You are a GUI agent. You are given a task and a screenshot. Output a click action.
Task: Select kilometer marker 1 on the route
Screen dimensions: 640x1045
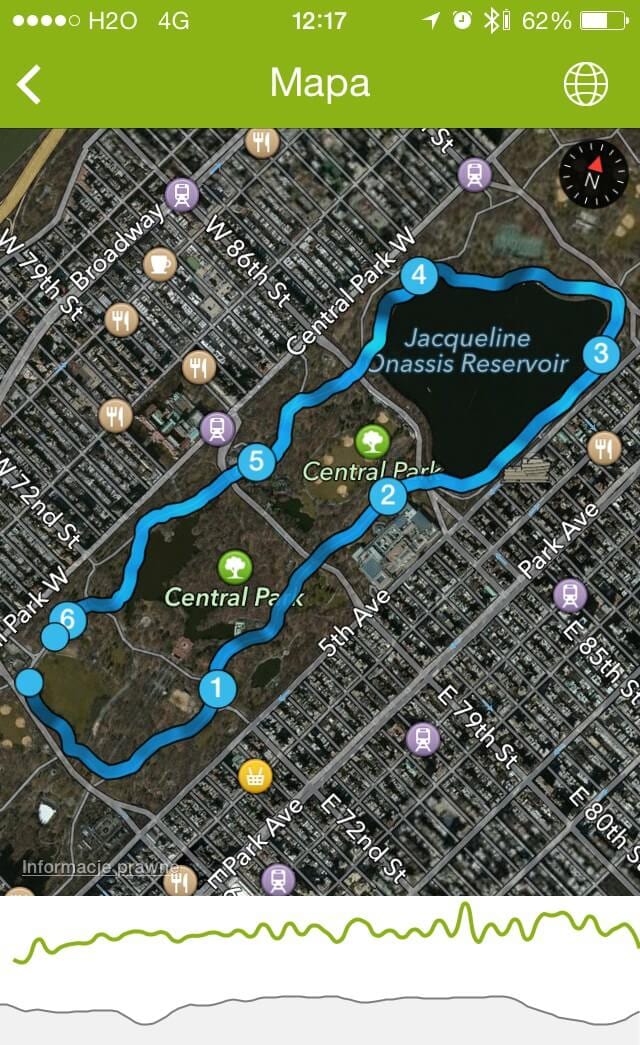click(217, 688)
